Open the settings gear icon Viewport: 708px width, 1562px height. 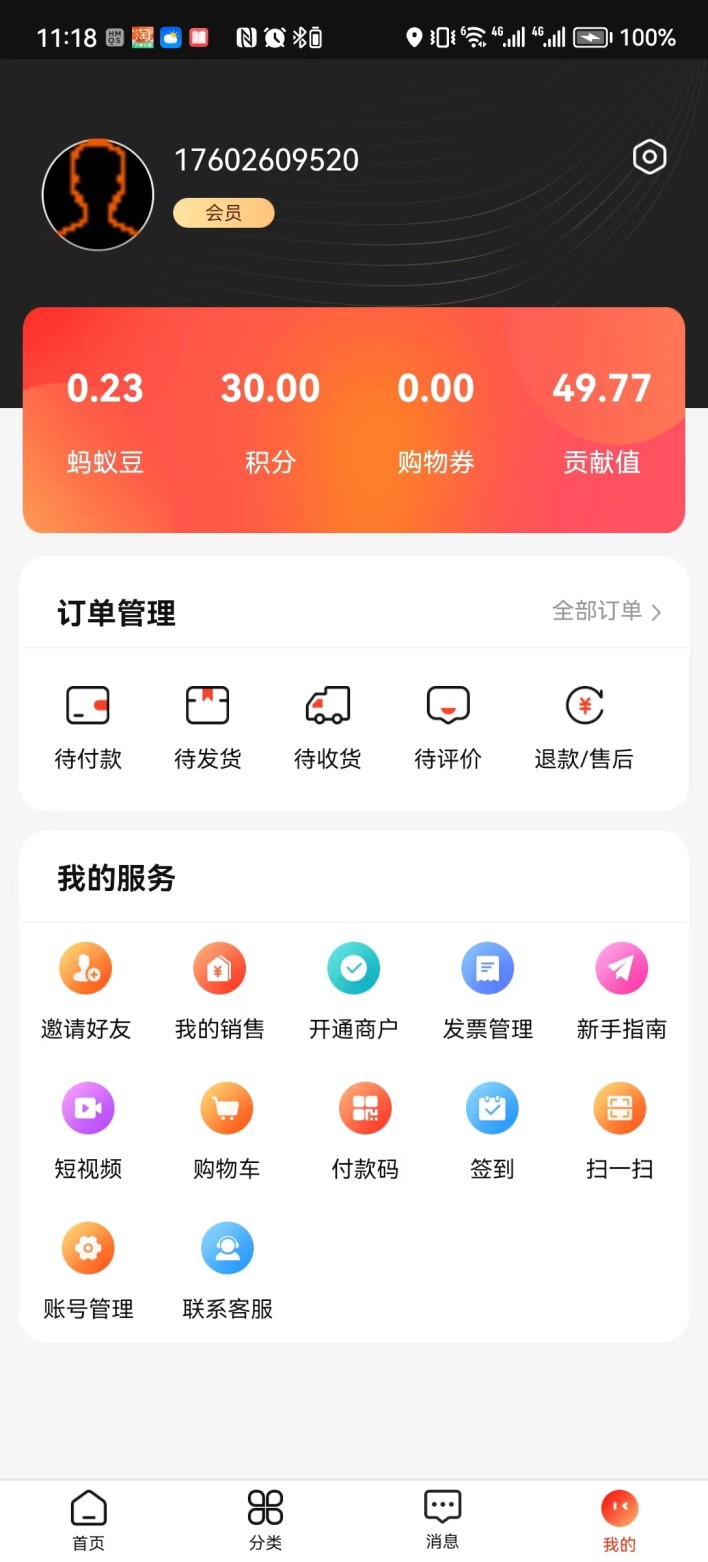[x=649, y=157]
